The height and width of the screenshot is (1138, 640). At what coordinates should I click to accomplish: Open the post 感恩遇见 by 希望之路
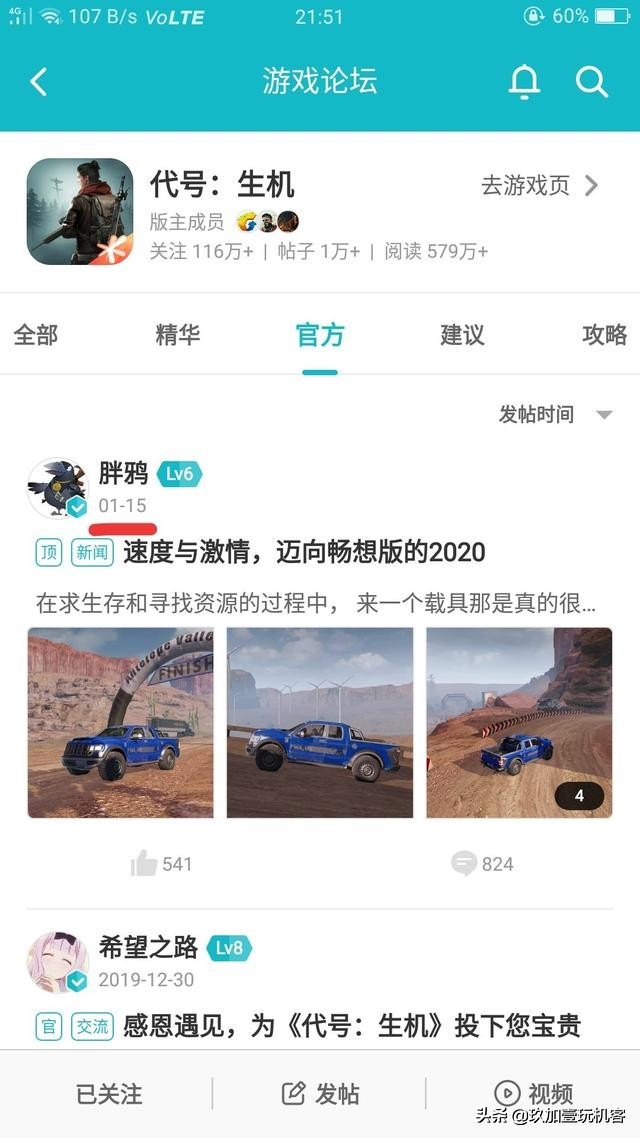pos(350,1026)
